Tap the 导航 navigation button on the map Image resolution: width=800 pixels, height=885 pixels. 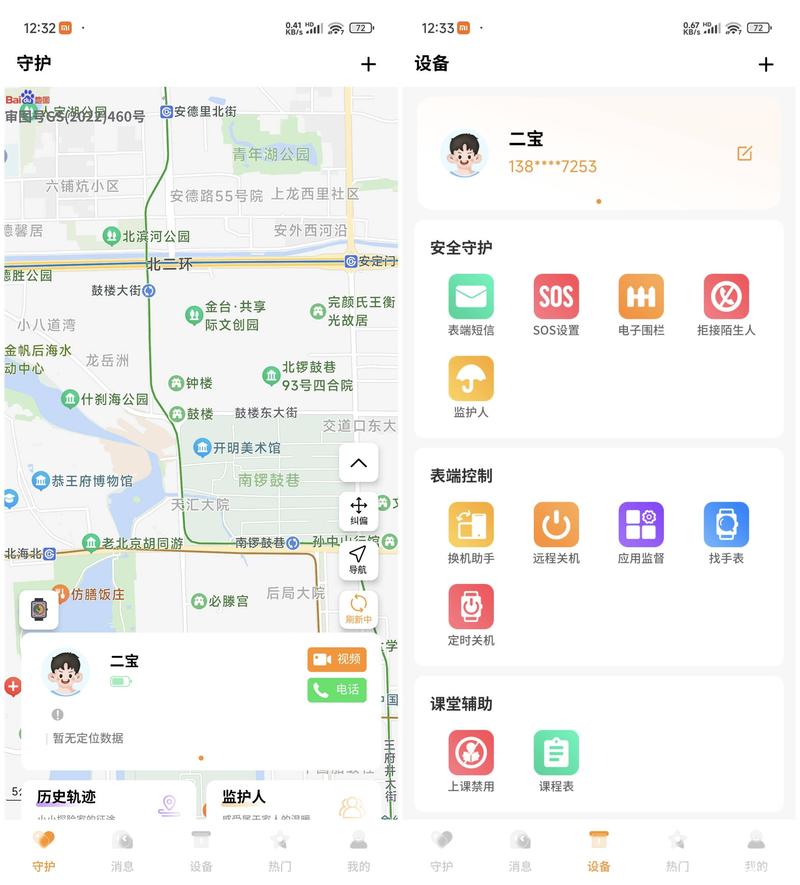(x=358, y=559)
